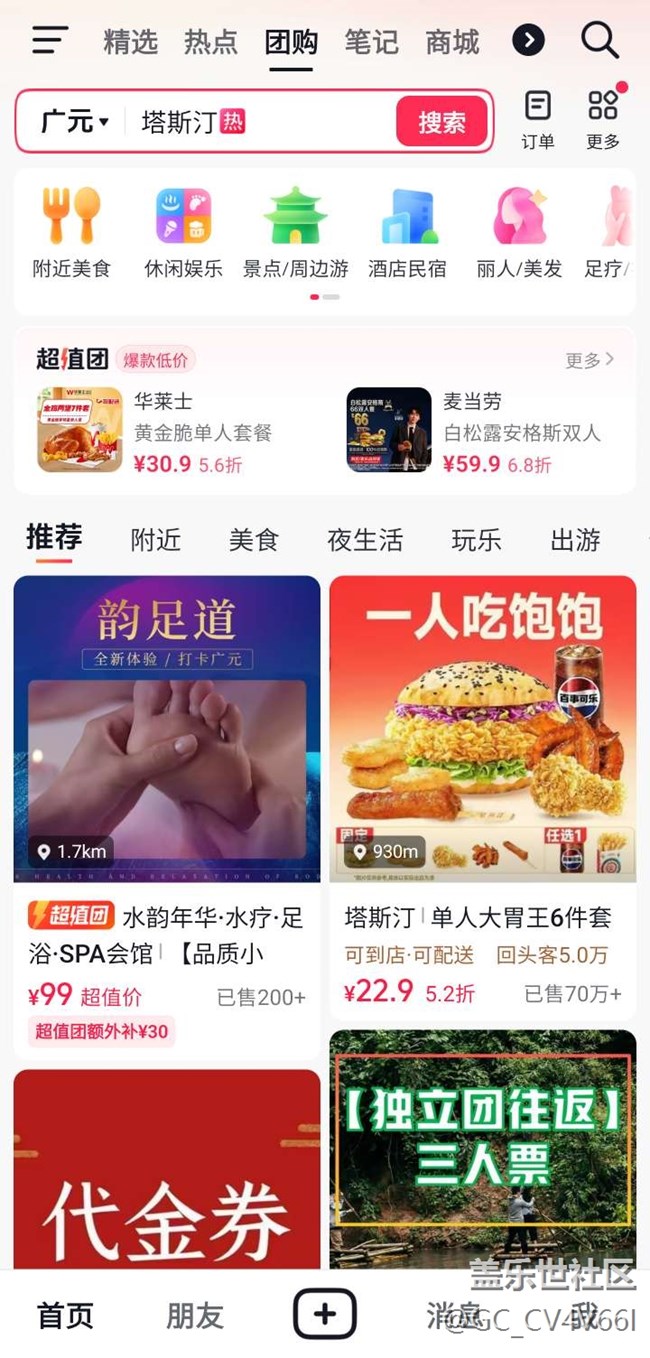Go to the 朋友 tab

194,1316
